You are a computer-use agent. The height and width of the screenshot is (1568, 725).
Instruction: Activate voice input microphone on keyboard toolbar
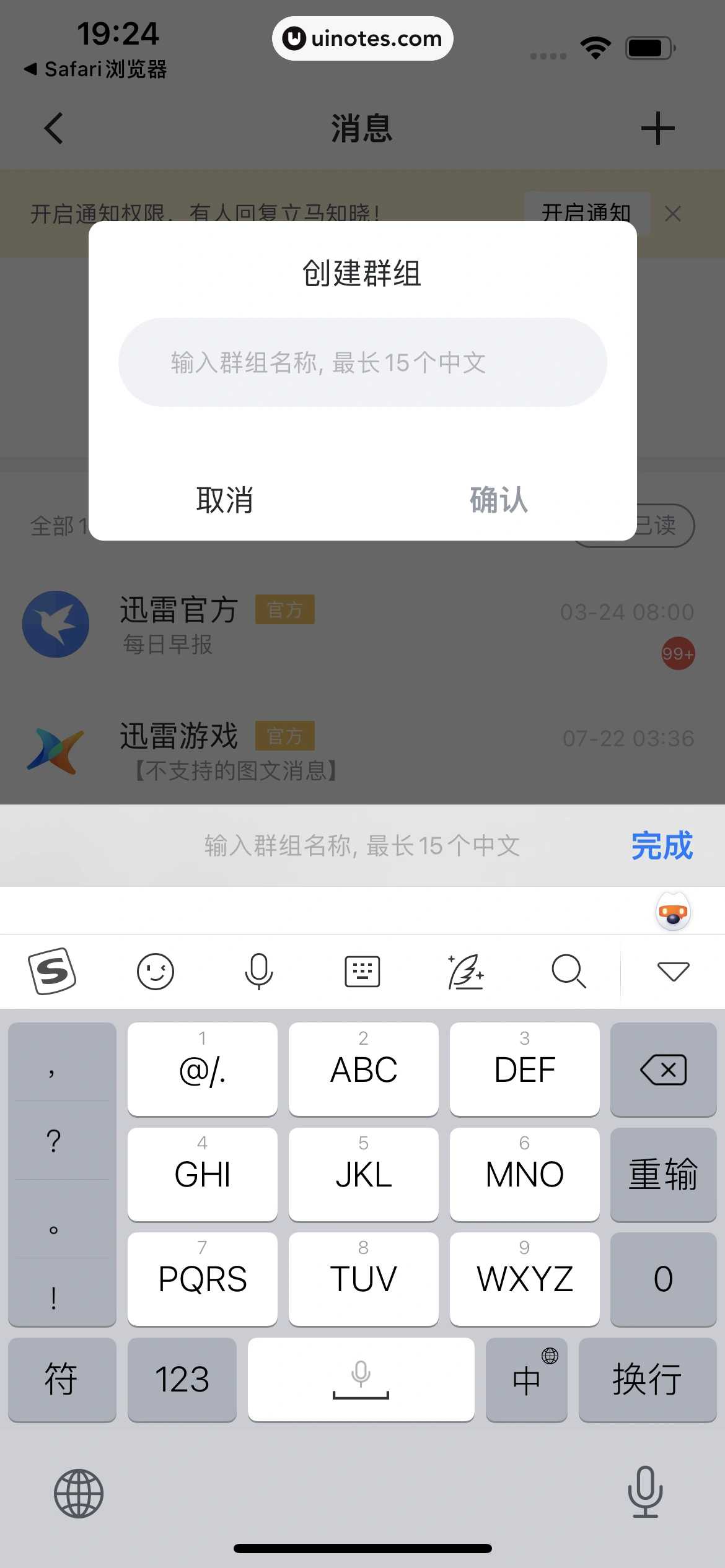(259, 971)
